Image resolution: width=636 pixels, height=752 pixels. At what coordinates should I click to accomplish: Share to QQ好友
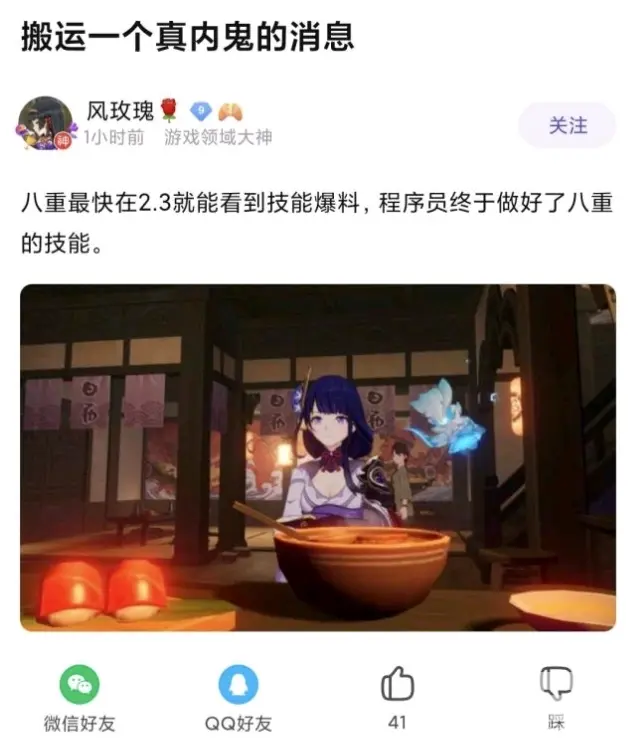(x=238, y=686)
